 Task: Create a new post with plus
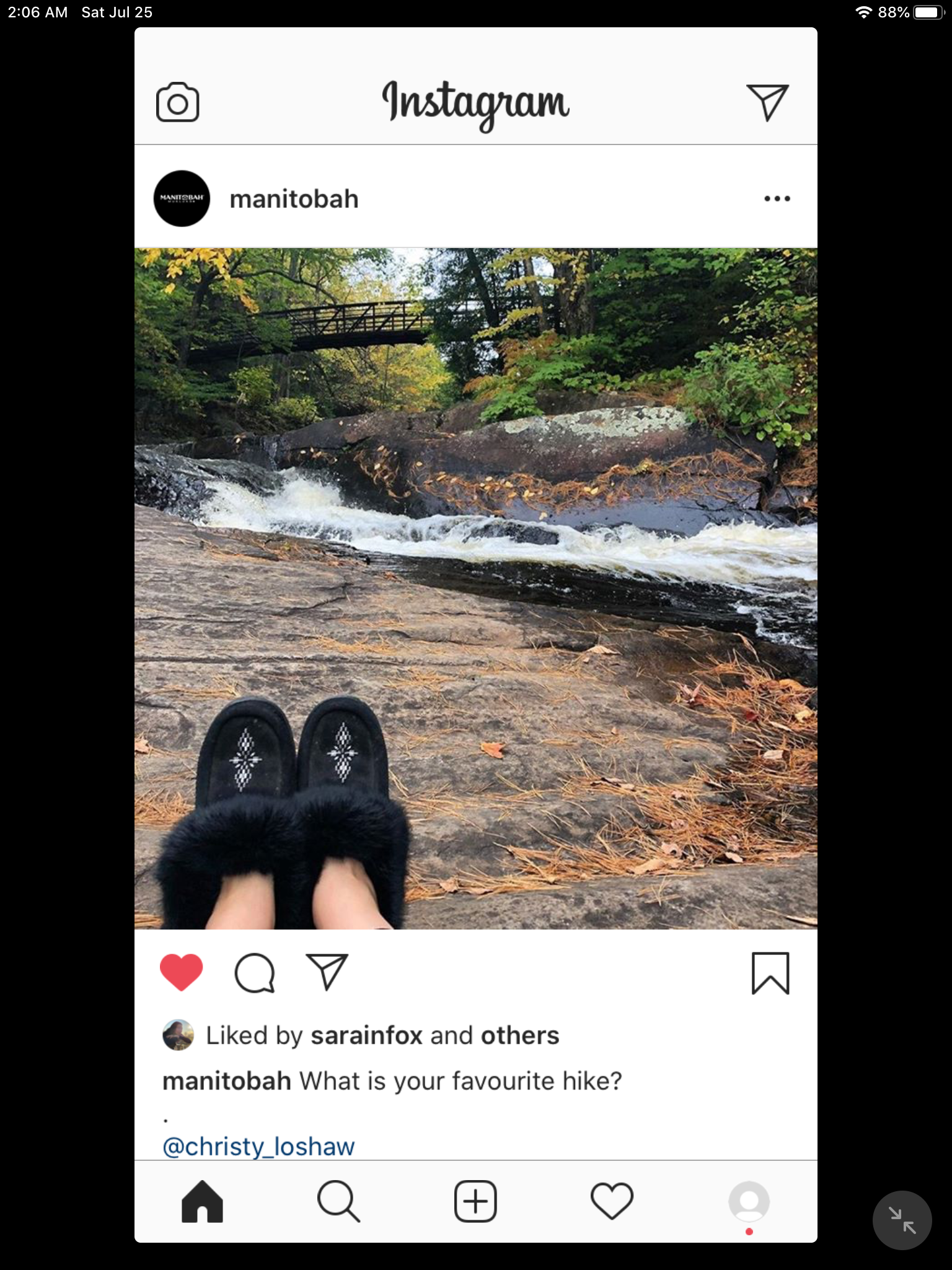pyautogui.click(x=475, y=1201)
